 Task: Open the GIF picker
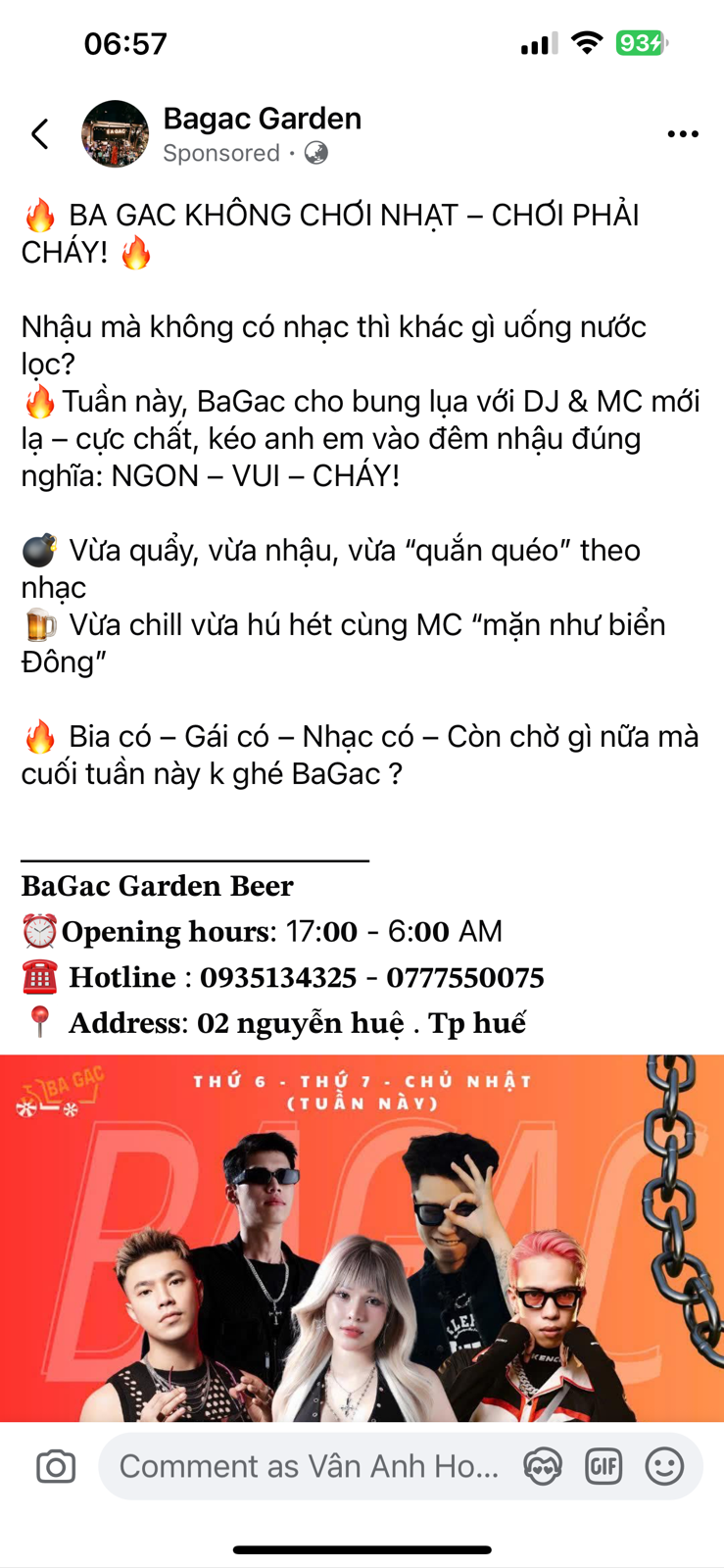click(603, 1466)
